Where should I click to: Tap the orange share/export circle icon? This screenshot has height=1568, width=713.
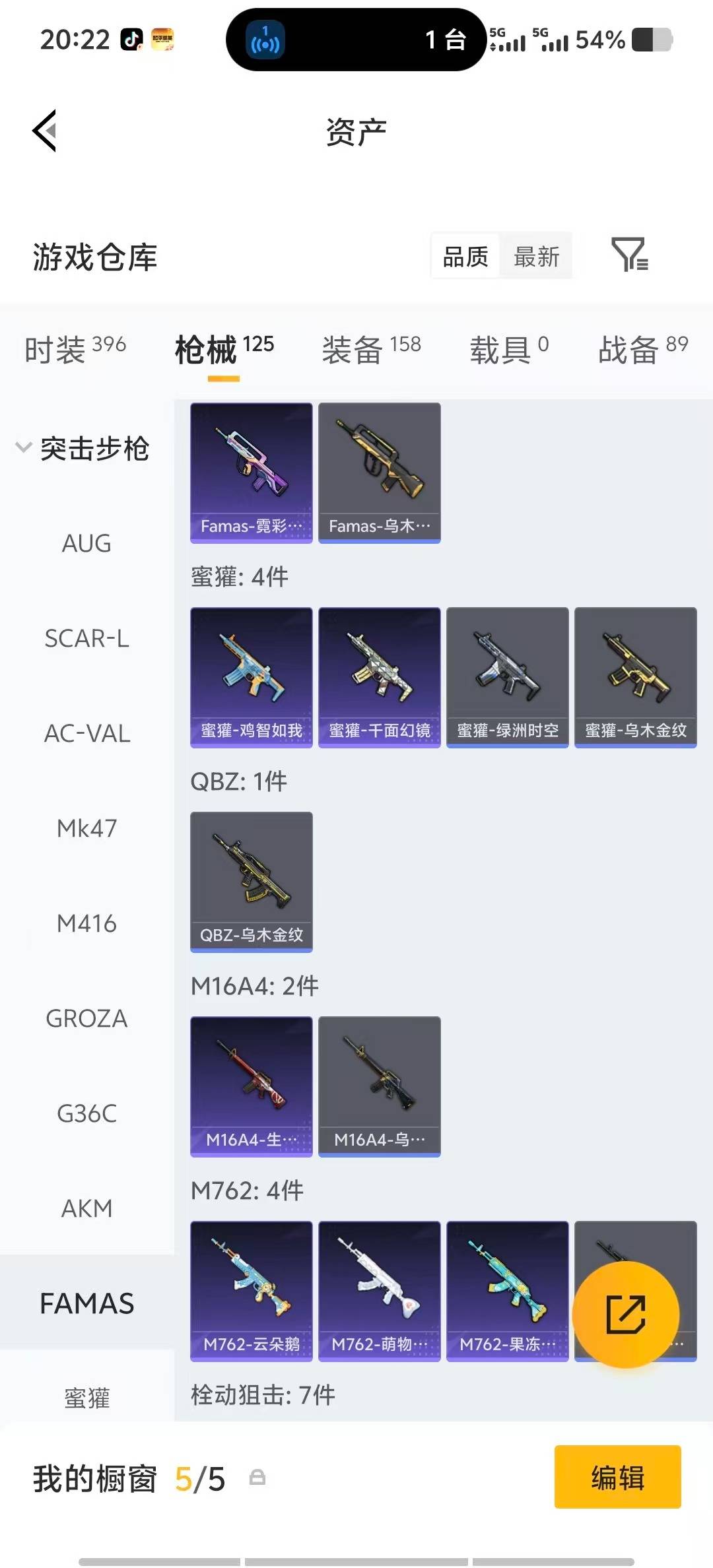(626, 1313)
